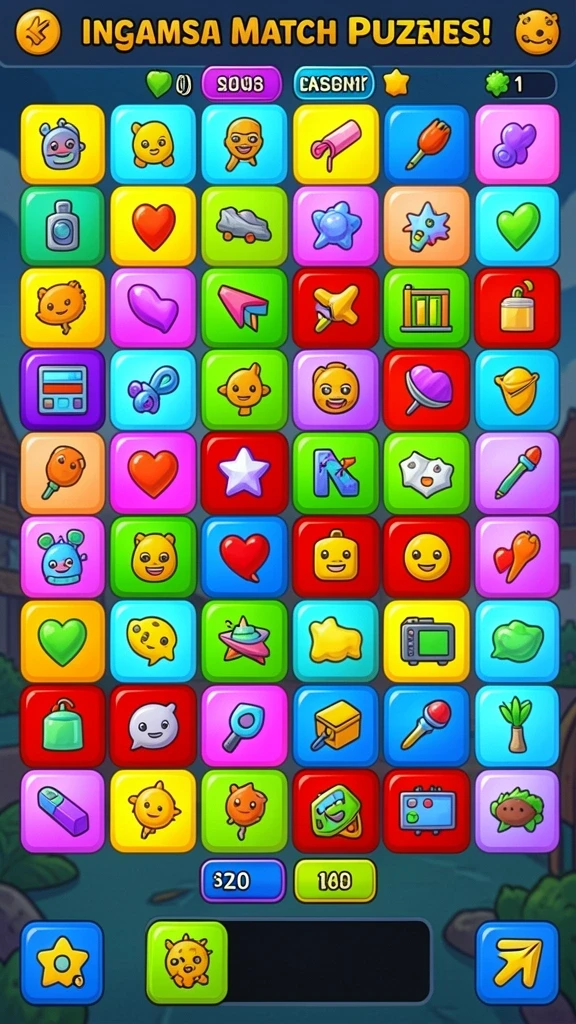The width and height of the screenshot is (576, 1024).
Task: Tap the turtle tile
Action: (x=517, y=810)
